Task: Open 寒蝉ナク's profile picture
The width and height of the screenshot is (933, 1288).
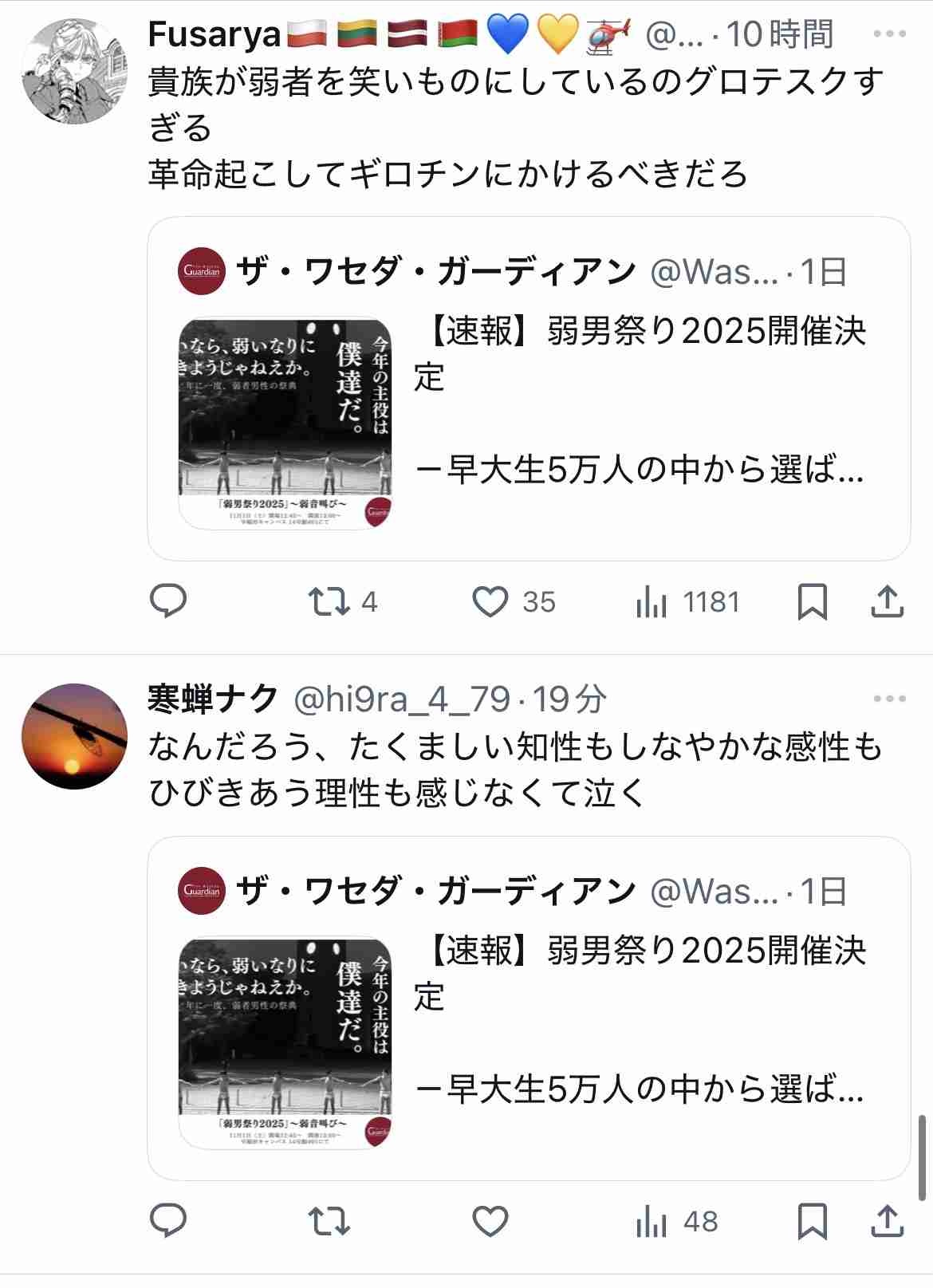Action: (x=73, y=735)
